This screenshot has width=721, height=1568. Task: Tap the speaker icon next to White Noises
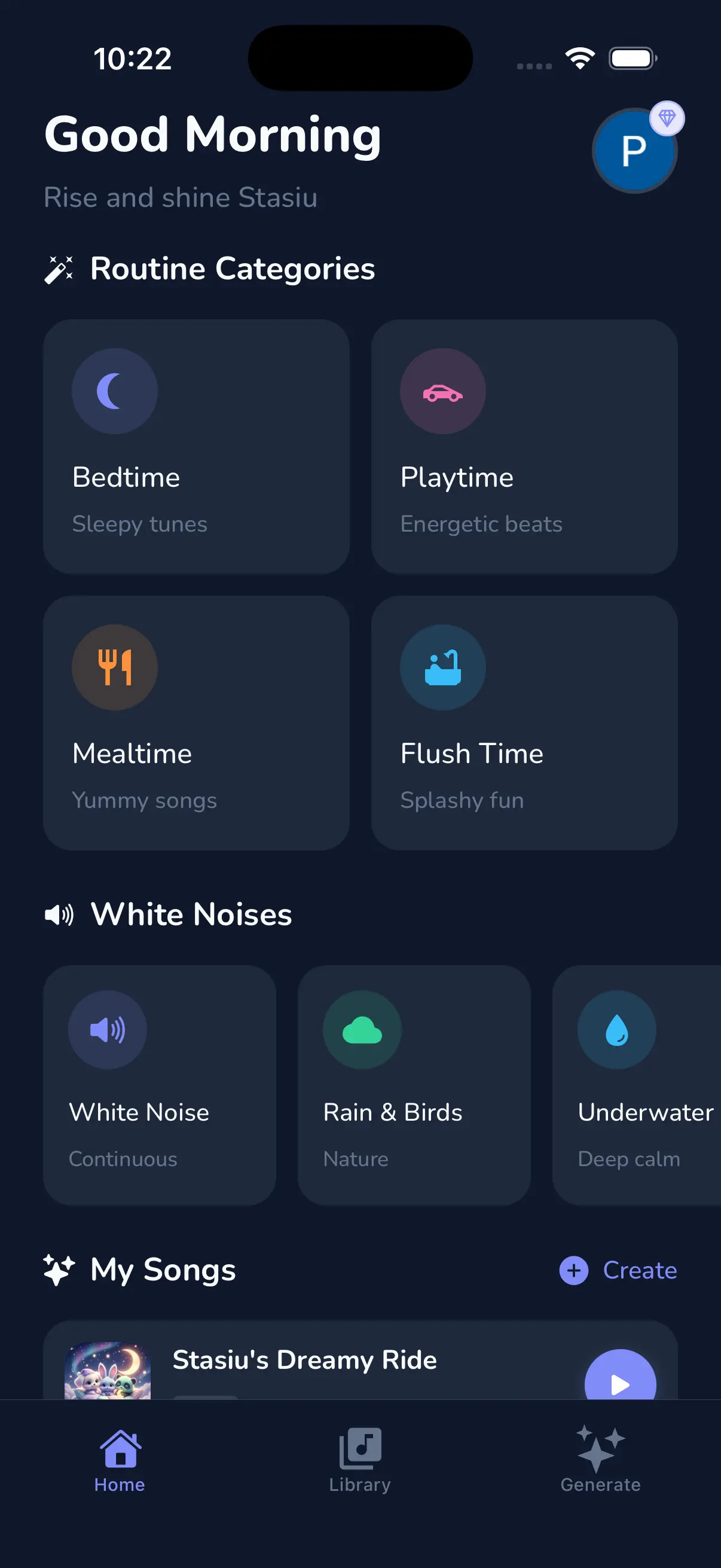tap(60, 914)
